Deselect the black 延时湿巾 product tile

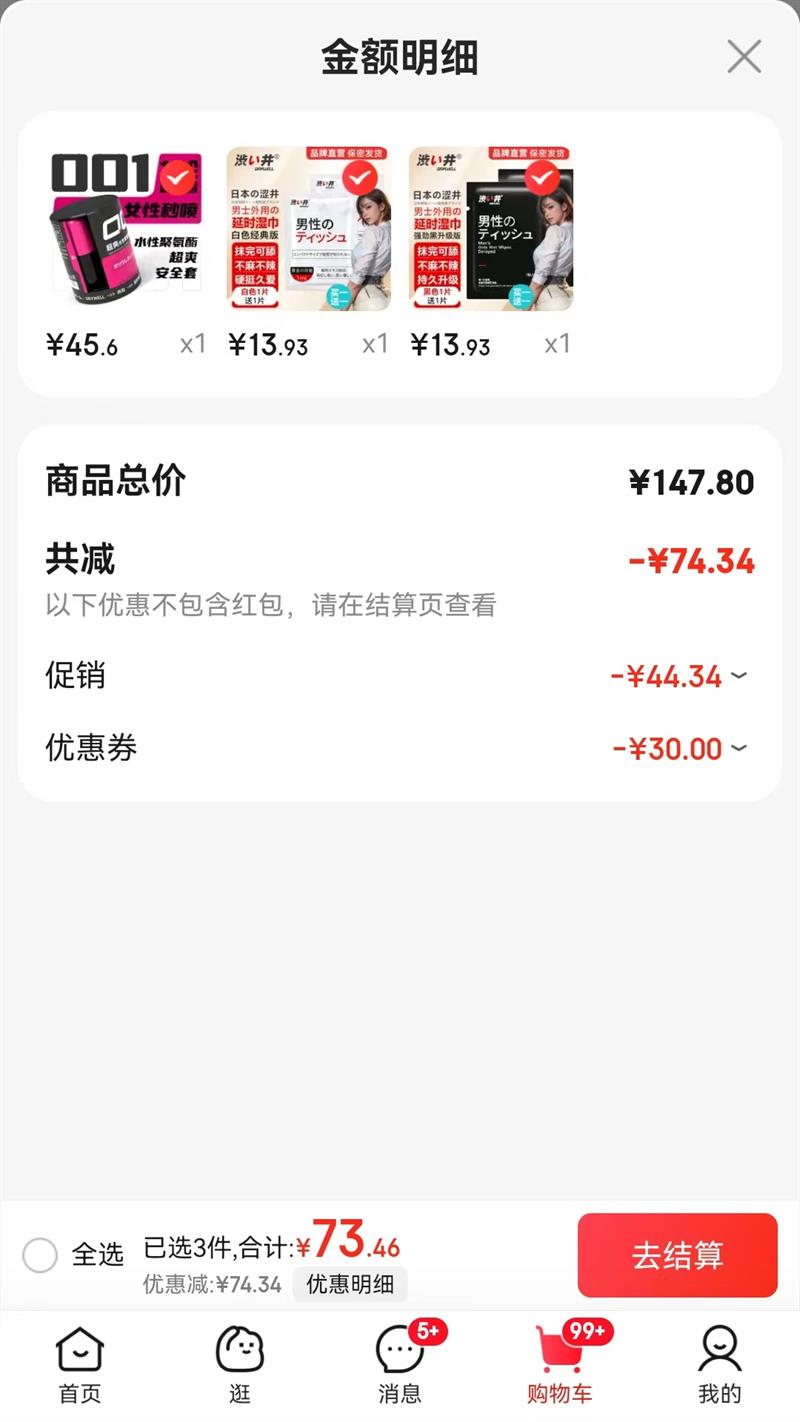pos(543,179)
